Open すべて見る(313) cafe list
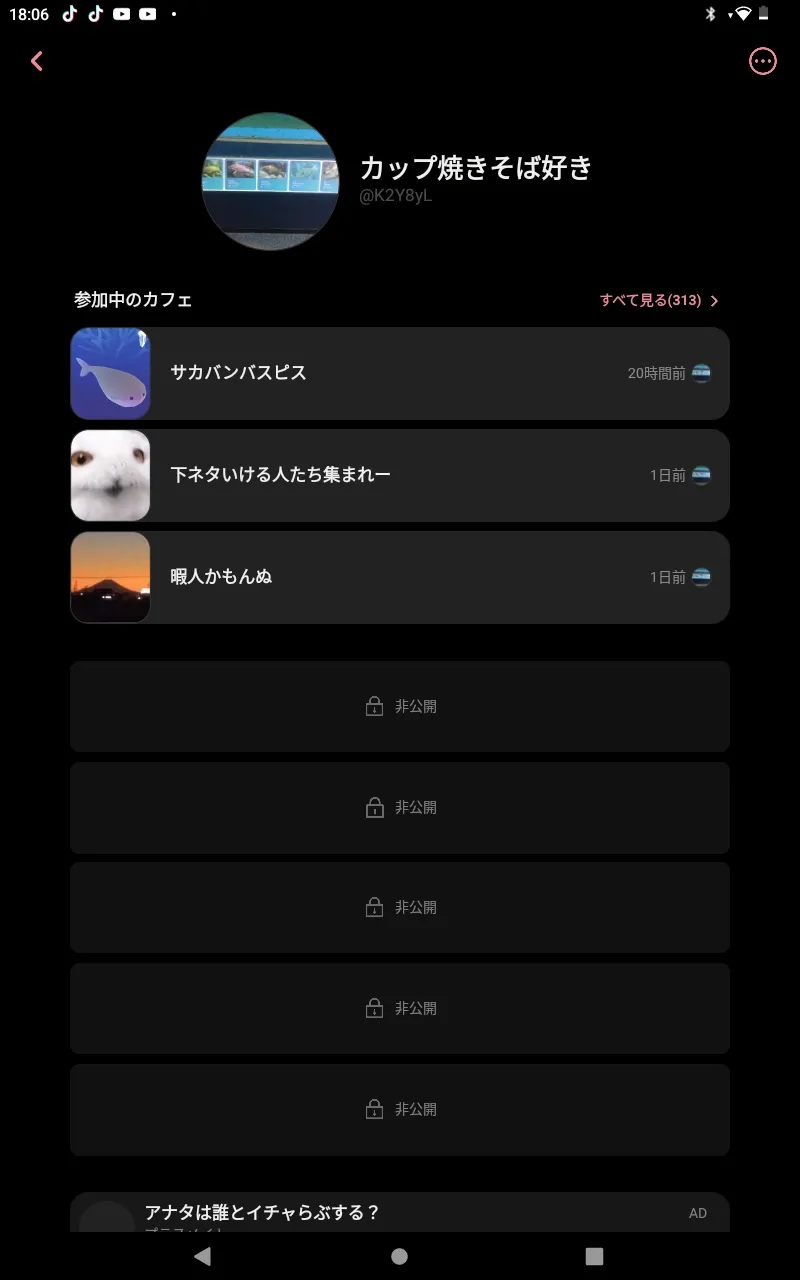 659,300
